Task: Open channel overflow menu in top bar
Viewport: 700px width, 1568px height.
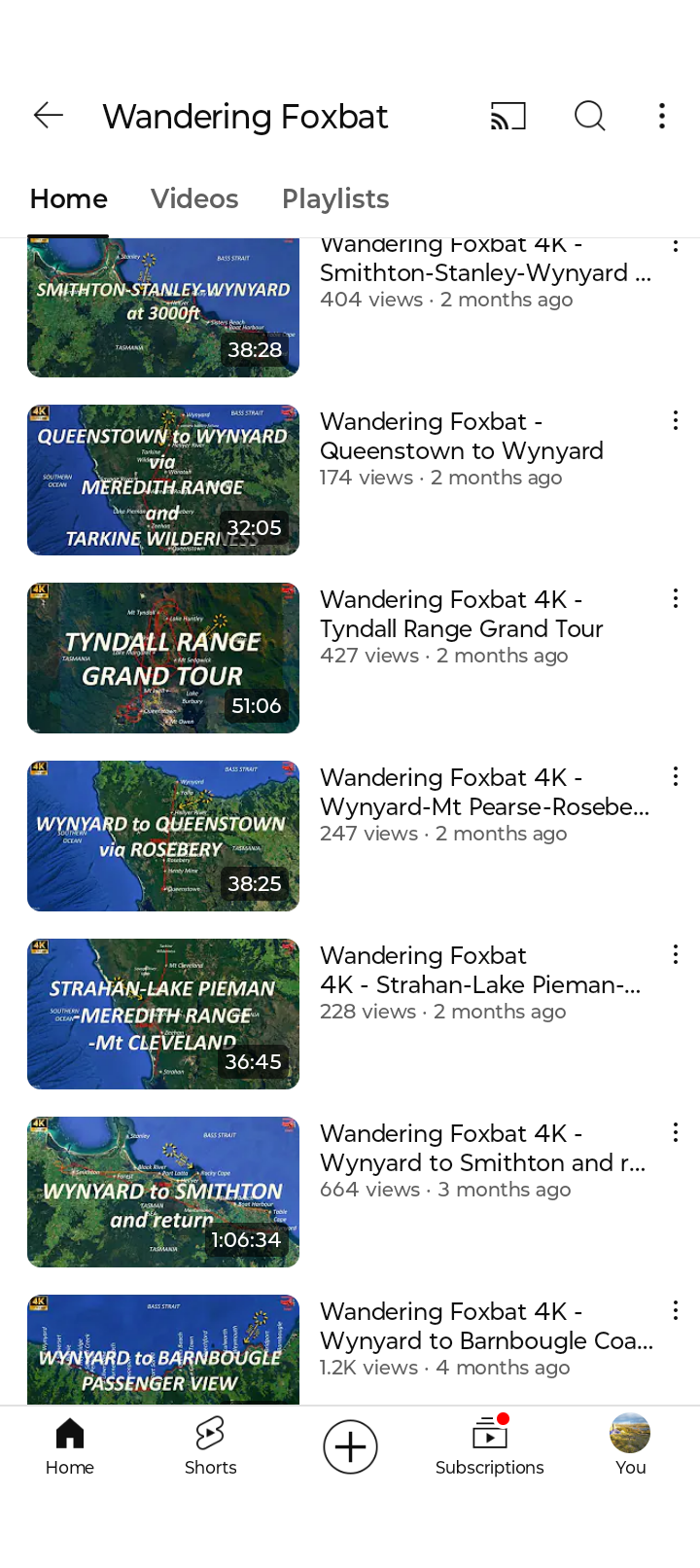Action: pyautogui.click(x=662, y=117)
